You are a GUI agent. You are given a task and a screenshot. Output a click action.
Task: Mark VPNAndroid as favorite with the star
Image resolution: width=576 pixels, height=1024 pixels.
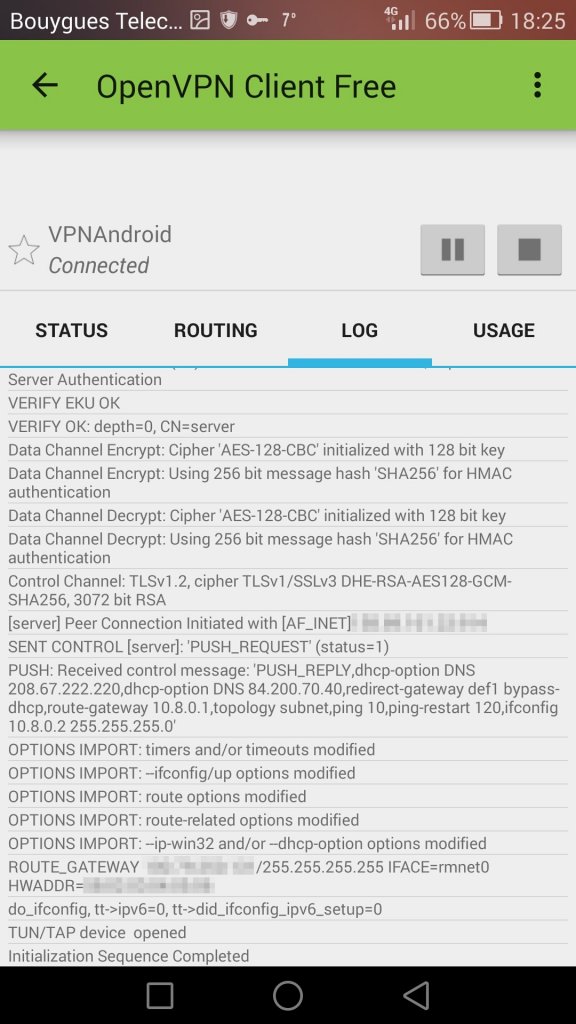coord(24,250)
